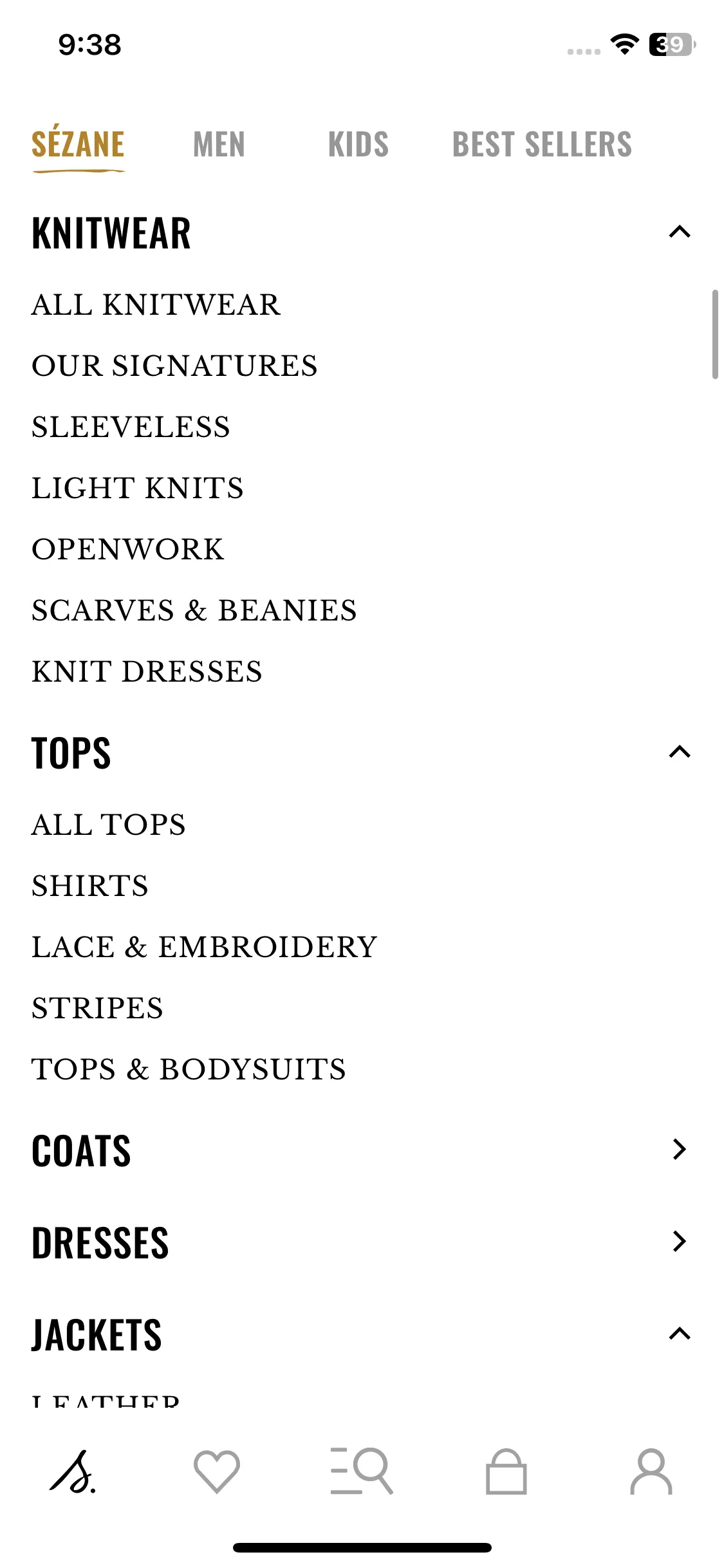Open Our Signatures category

click(174, 366)
